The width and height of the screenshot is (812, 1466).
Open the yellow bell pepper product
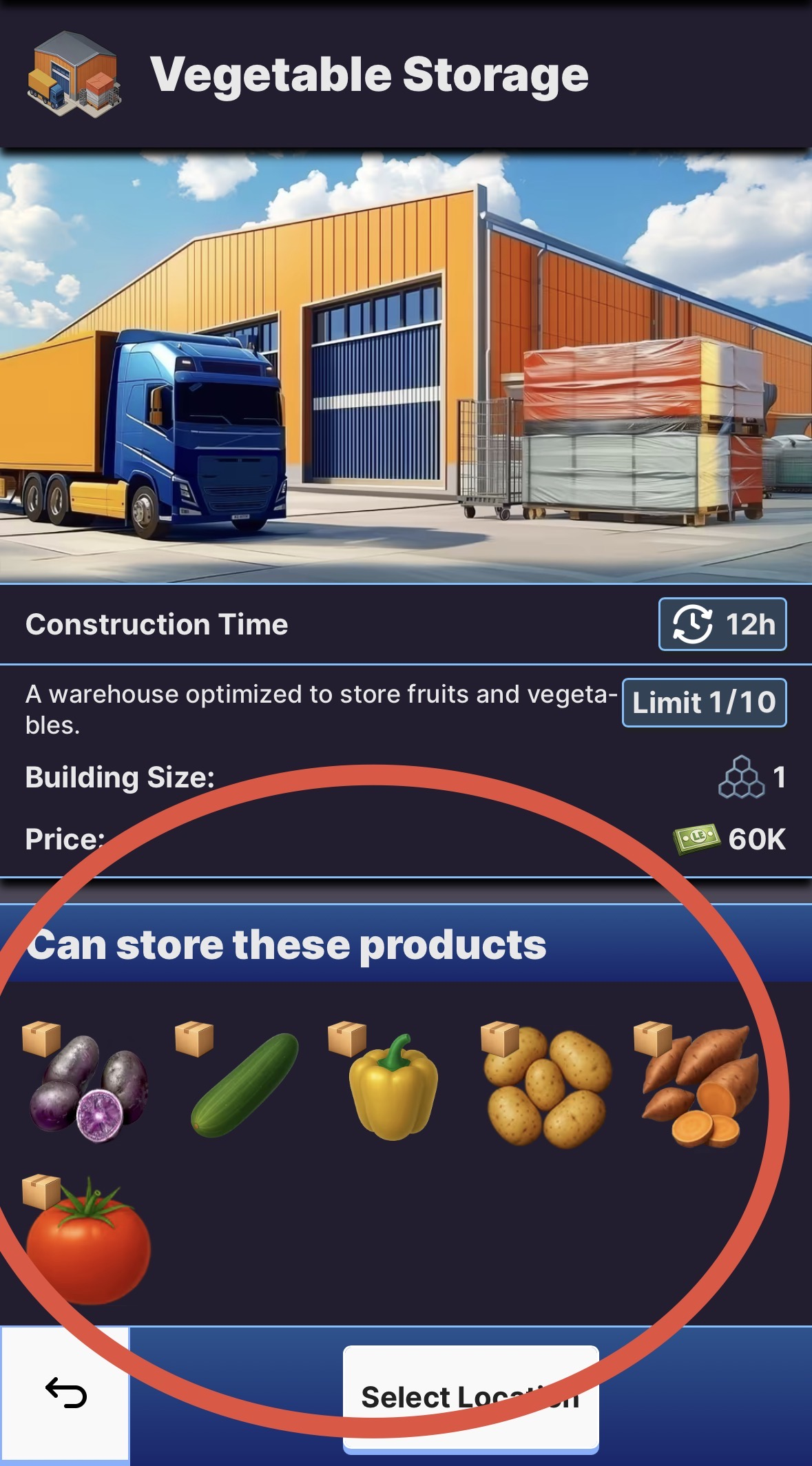393,1086
